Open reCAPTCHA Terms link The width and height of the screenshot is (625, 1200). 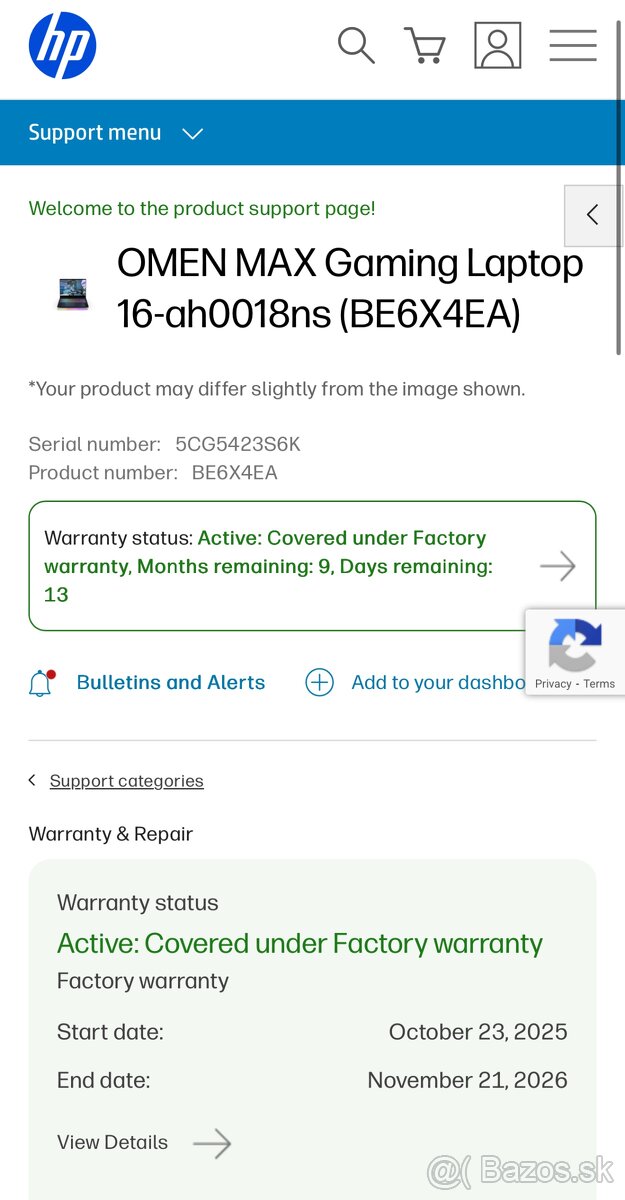(x=600, y=684)
